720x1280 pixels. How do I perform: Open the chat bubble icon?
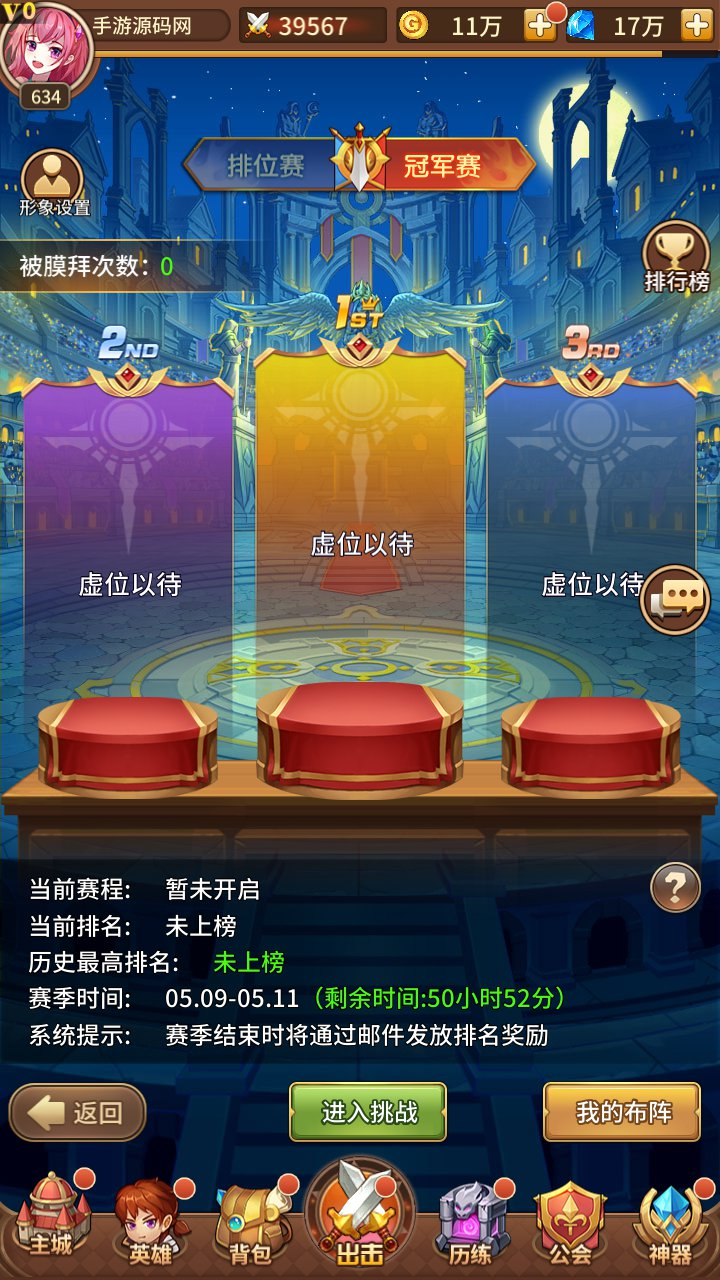click(x=675, y=600)
